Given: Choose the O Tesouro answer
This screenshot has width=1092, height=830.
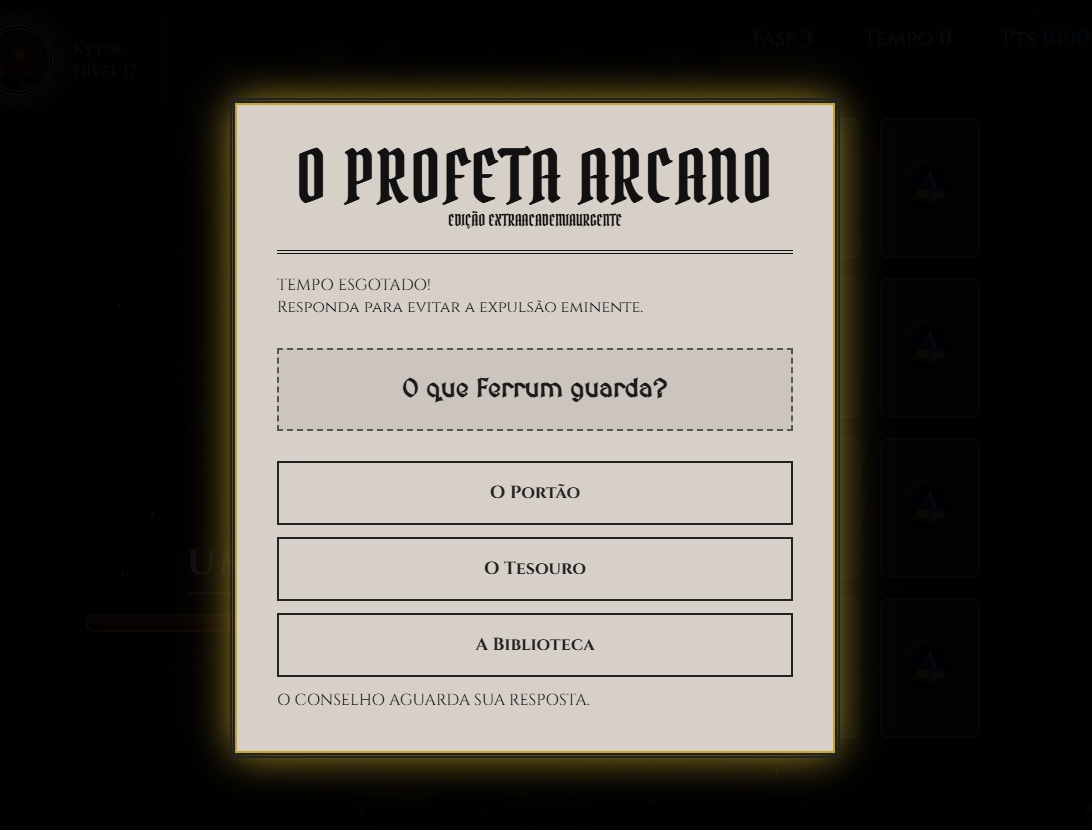Looking at the screenshot, I should point(534,569).
